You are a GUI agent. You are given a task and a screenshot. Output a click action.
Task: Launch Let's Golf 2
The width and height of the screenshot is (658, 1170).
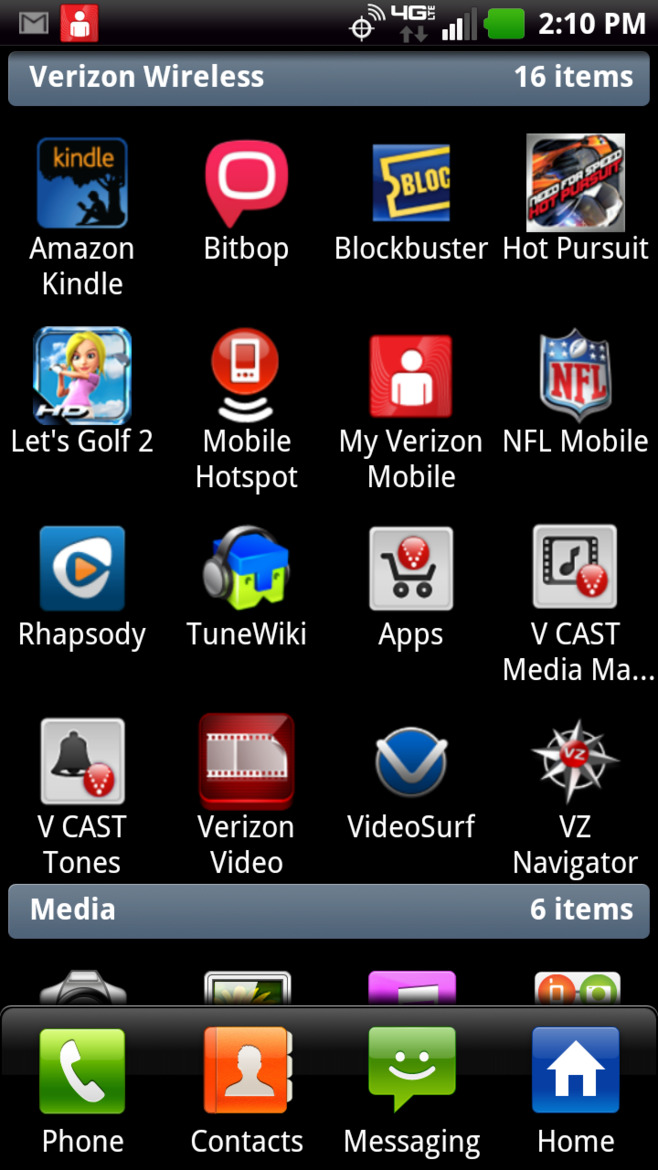[82, 376]
